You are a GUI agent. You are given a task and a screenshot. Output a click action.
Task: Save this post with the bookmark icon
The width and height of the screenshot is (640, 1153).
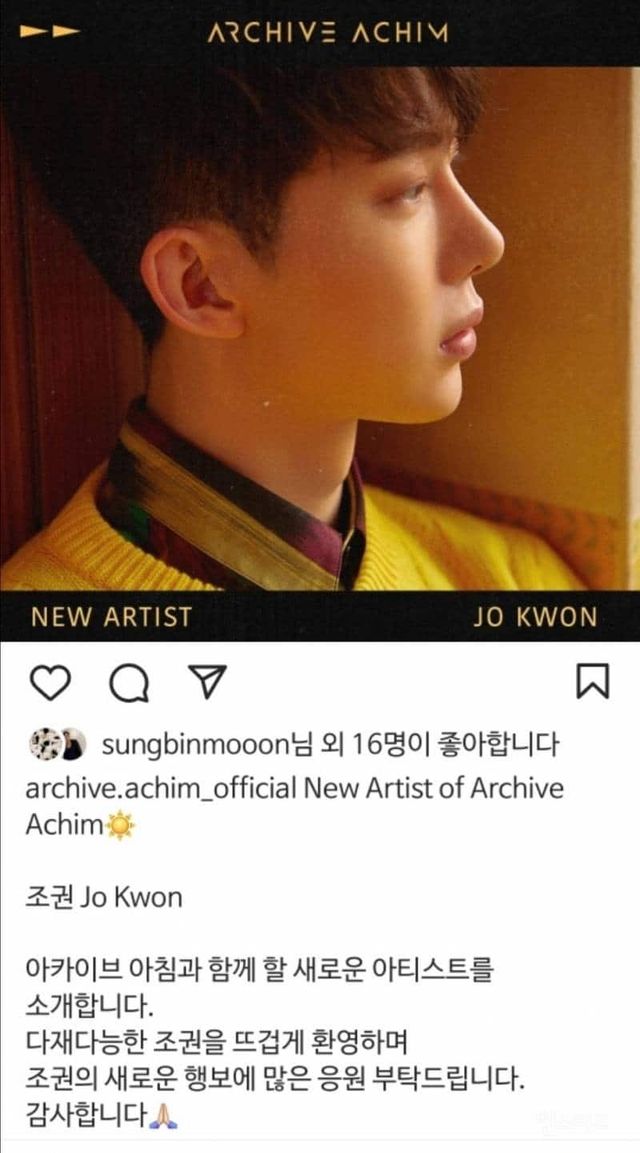(592, 681)
